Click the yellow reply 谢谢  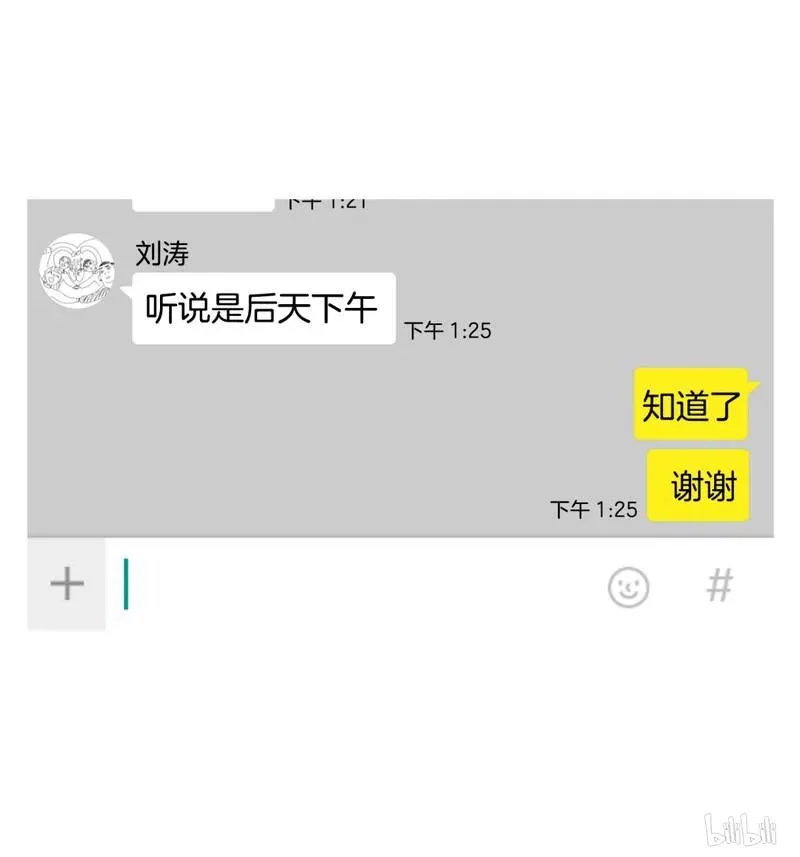coord(700,487)
